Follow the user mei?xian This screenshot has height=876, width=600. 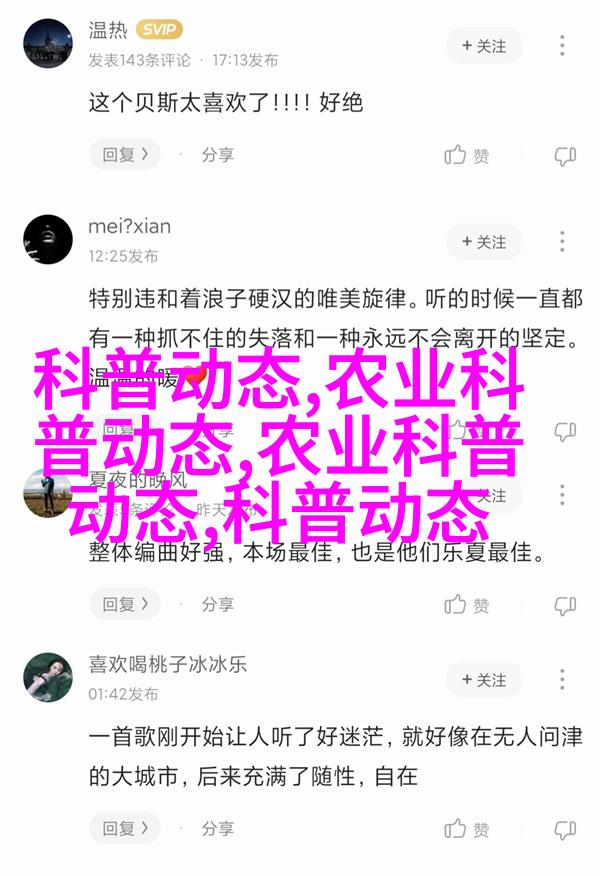(484, 242)
